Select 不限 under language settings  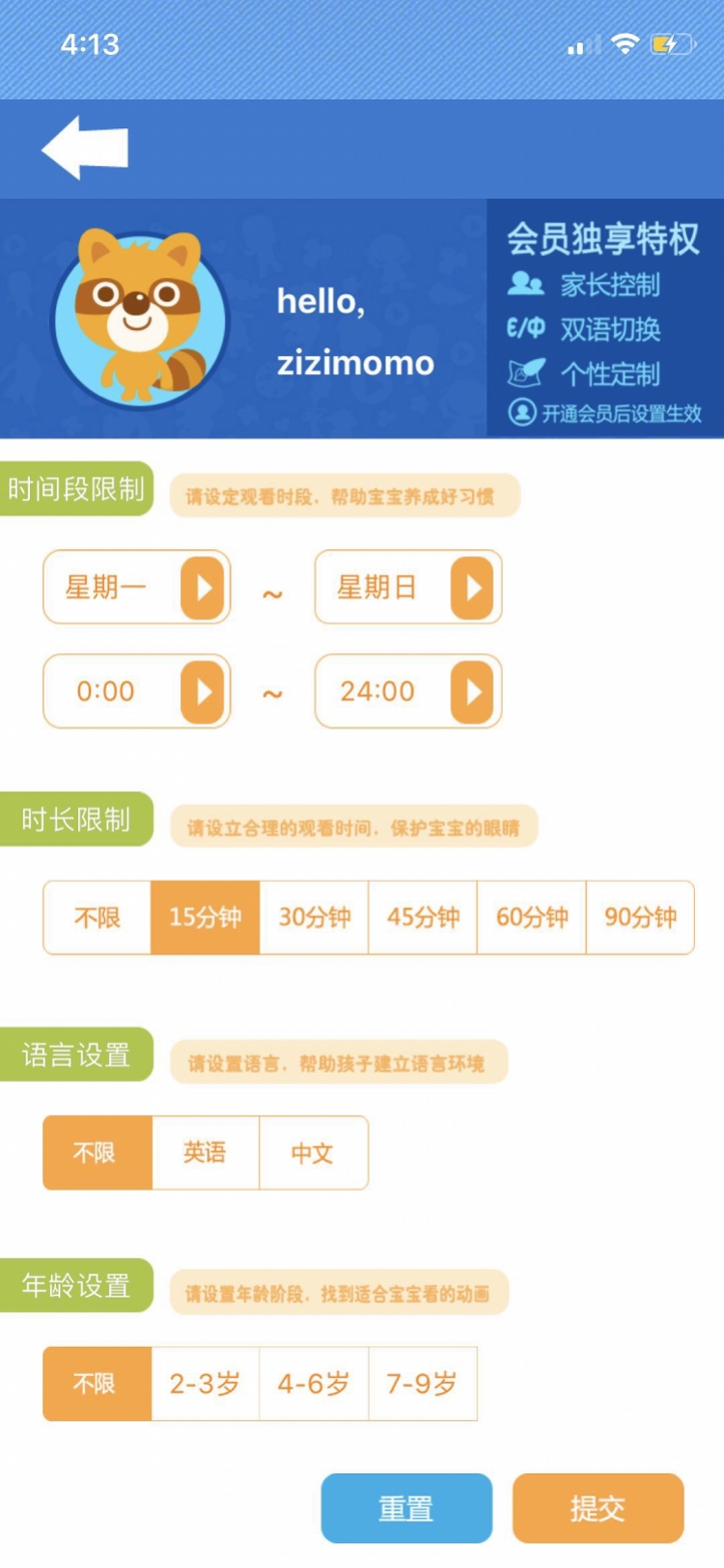[97, 1152]
